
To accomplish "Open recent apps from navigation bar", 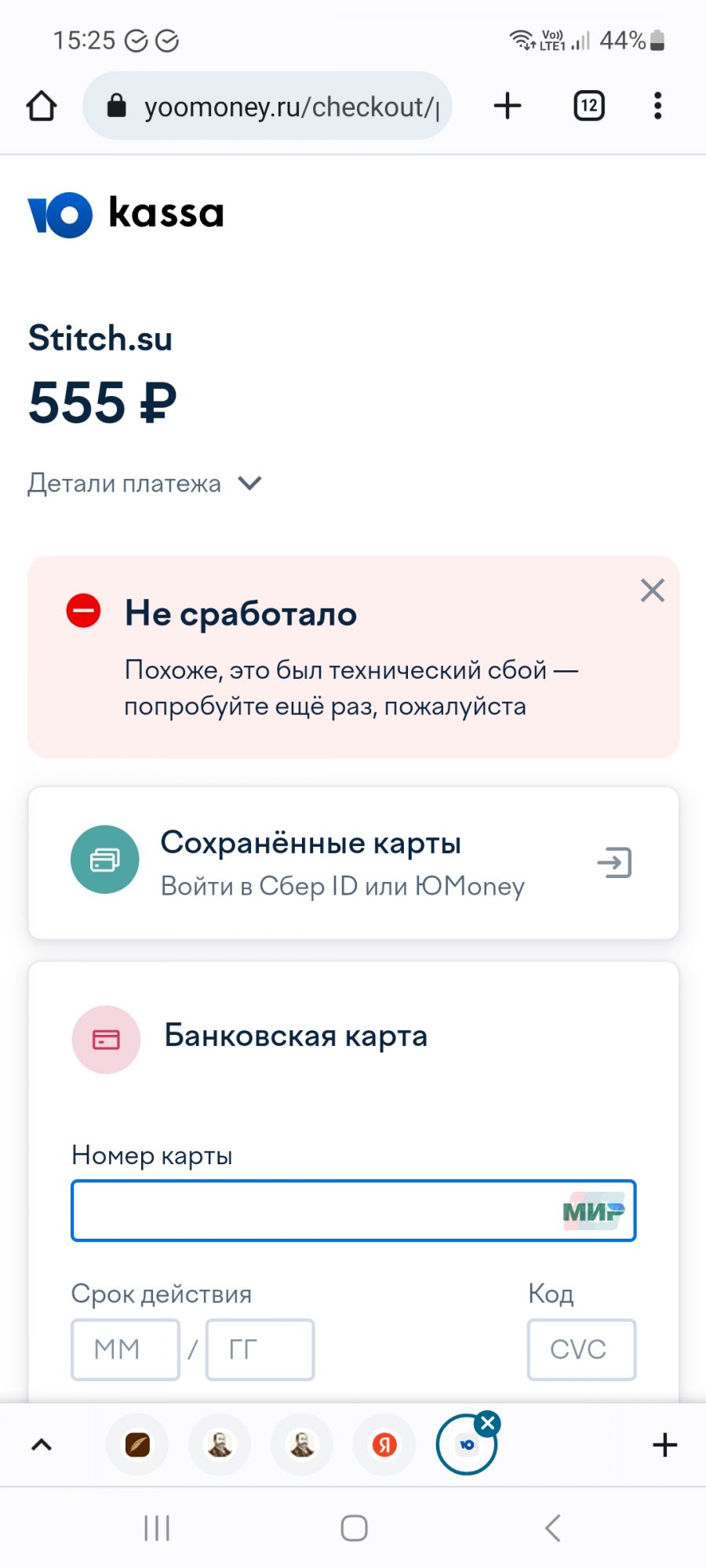I will click(x=157, y=1528).
